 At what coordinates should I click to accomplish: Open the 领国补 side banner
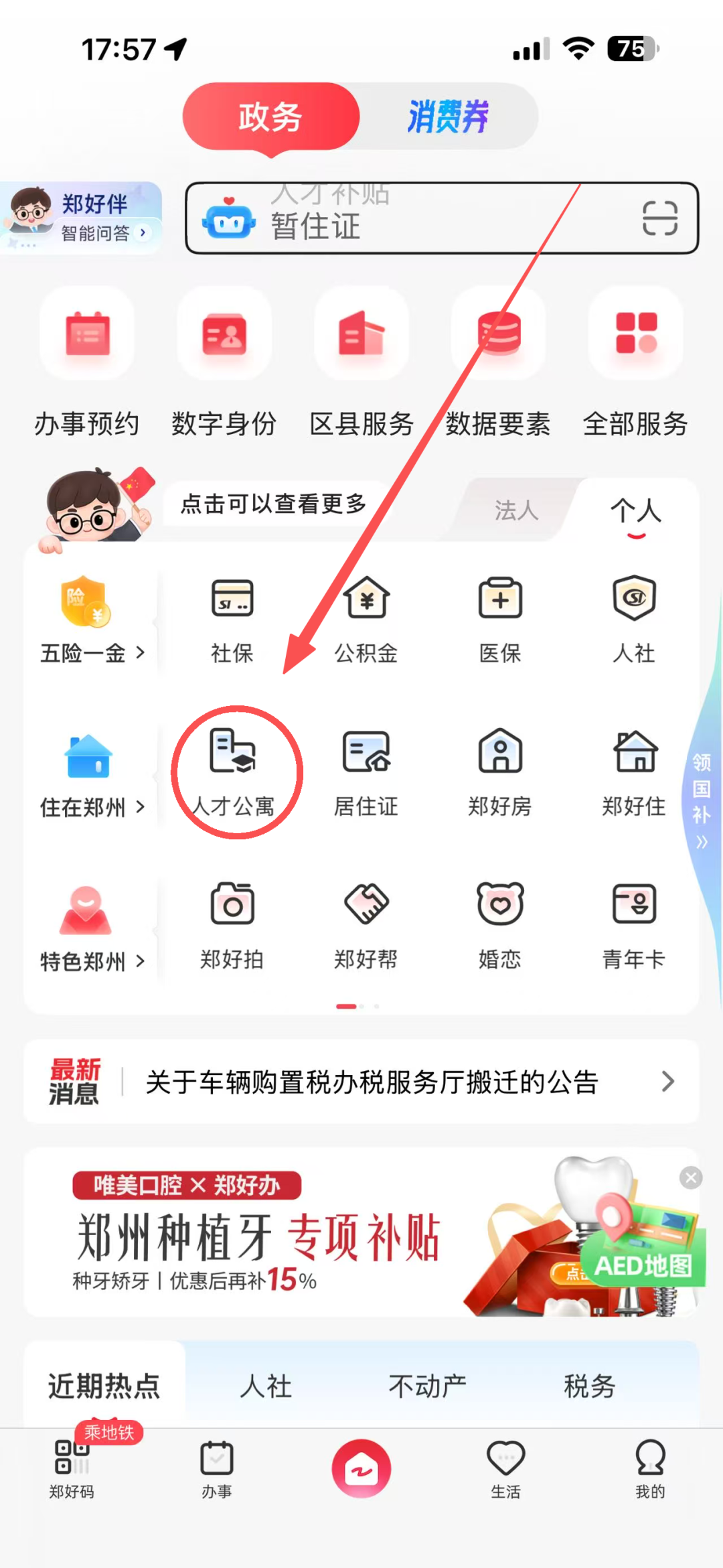(702, 800)
